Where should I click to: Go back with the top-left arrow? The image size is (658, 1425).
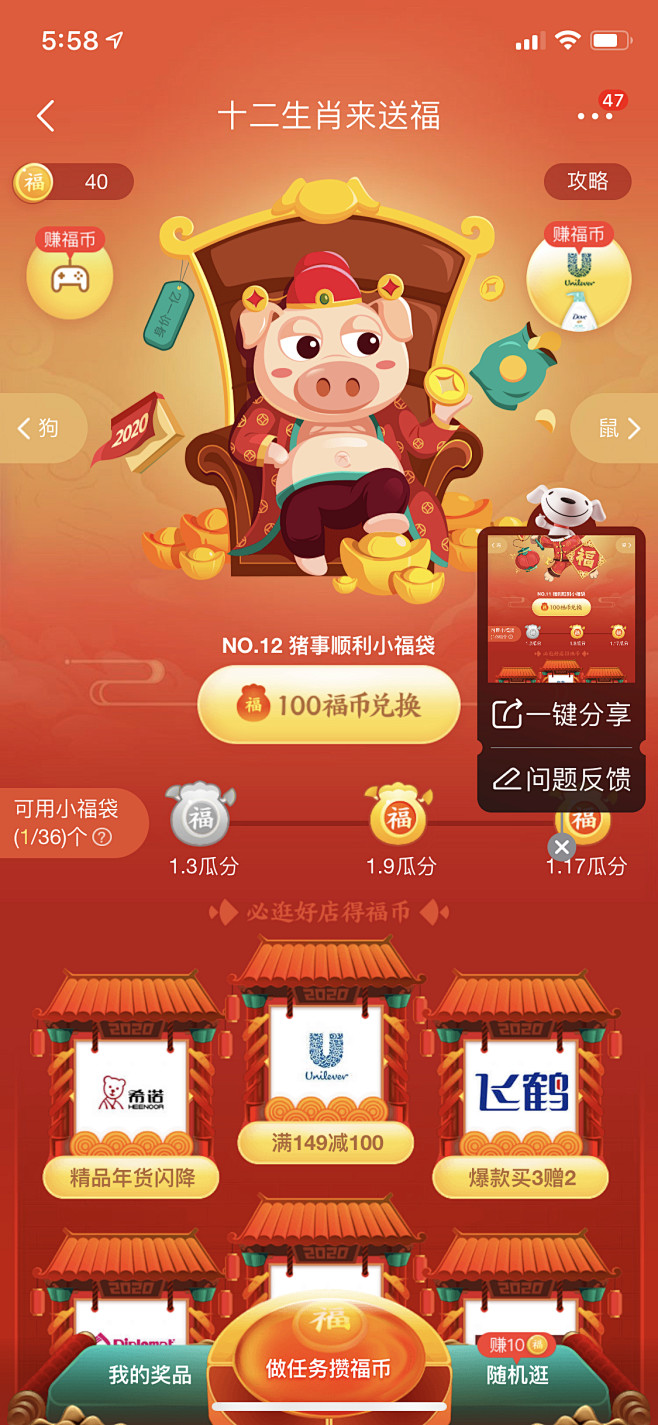(46, 116)
